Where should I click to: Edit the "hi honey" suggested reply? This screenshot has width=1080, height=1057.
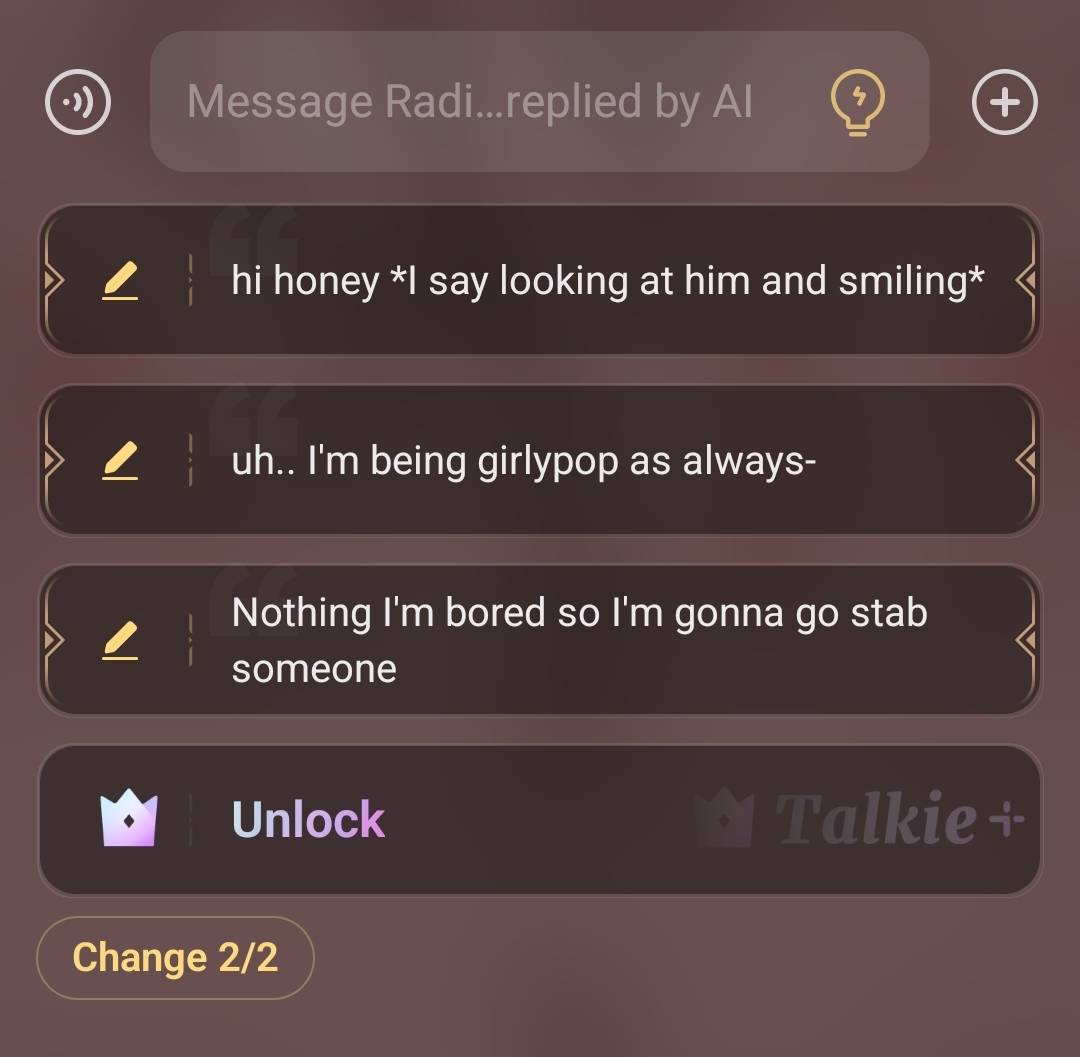(120, 282)
